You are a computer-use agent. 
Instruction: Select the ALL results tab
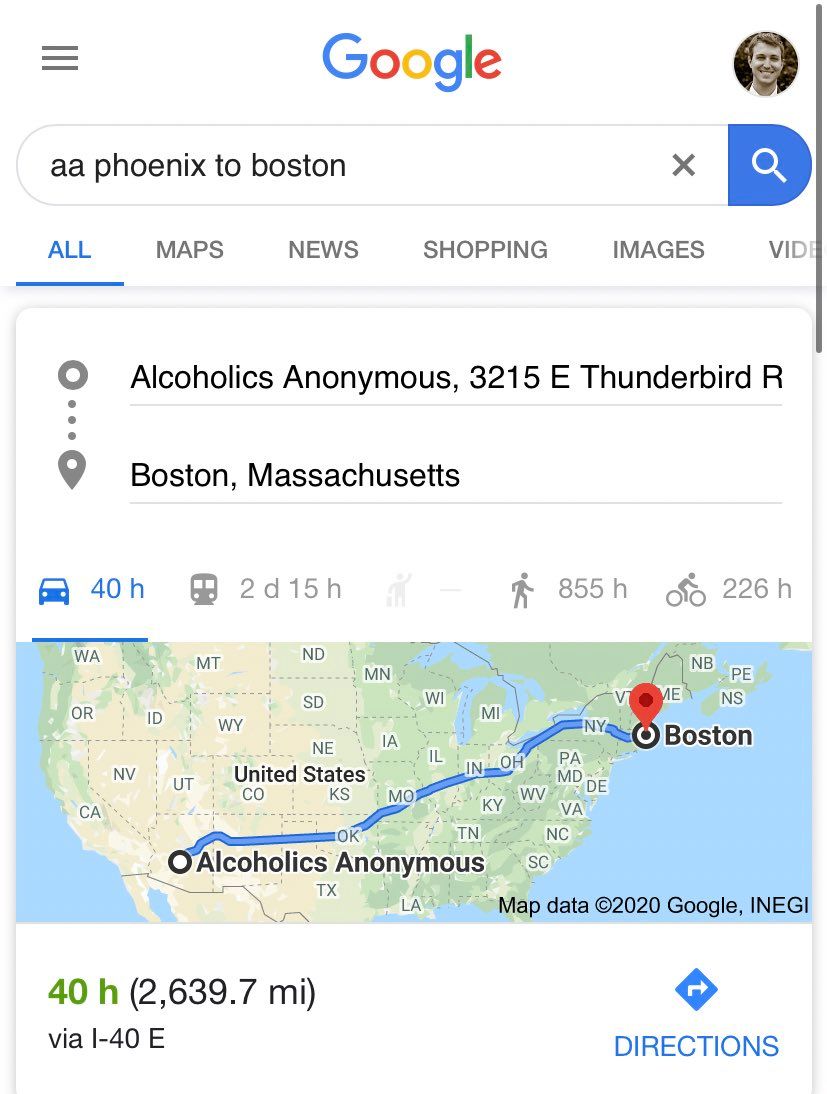tap(69, 250)
